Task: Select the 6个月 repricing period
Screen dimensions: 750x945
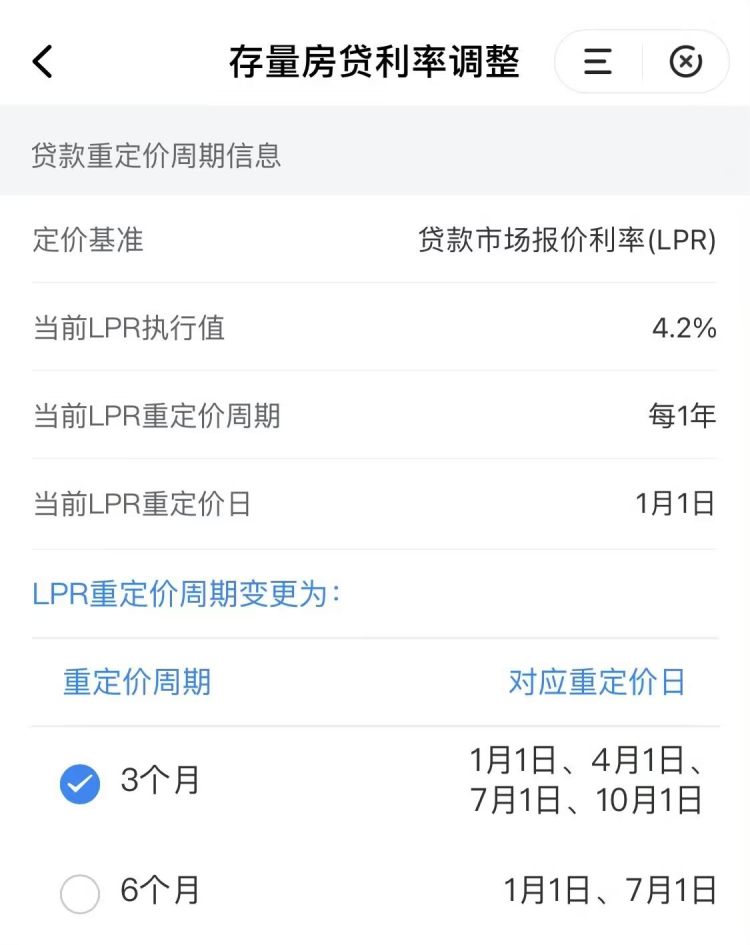Action: 80,893
